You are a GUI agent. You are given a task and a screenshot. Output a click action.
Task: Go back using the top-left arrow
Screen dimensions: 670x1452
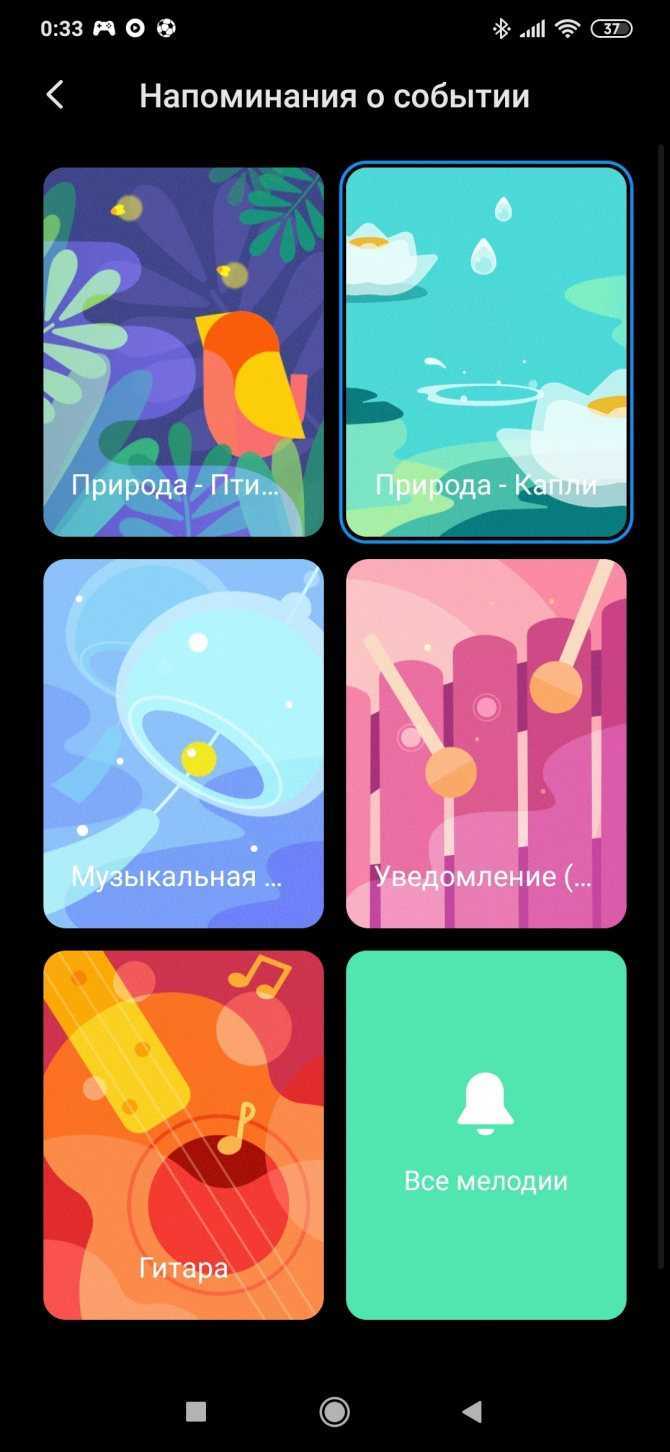(x=55, y=96)
